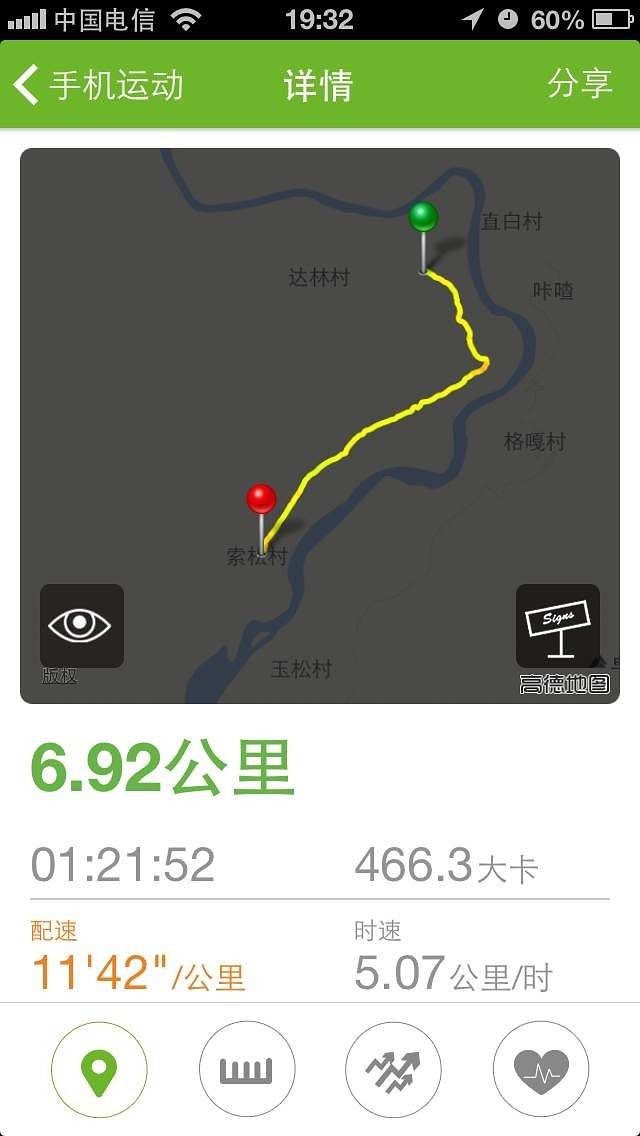The height and width of the screenshot is (1136, 640).
Task: Switch to the ruler distance tab
Action: click(247, 1069)
